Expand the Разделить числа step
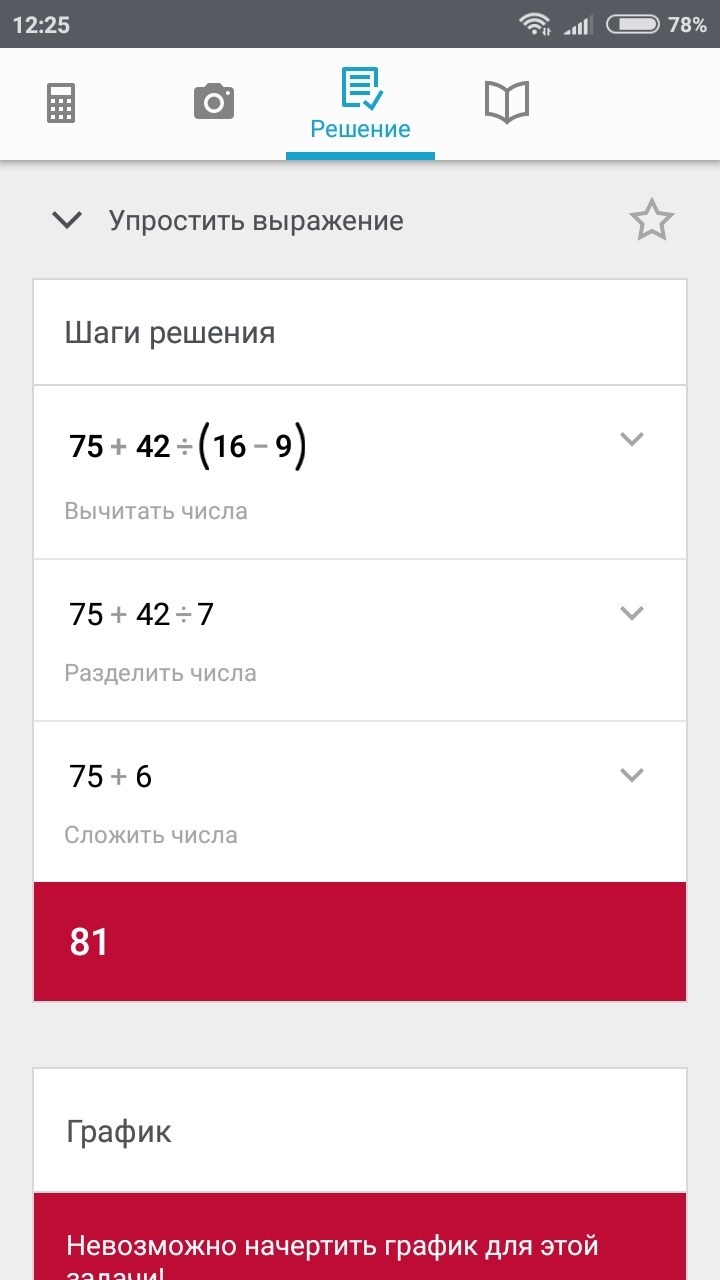The width and height of the screenshot is (720, 1280). point(631,613)
